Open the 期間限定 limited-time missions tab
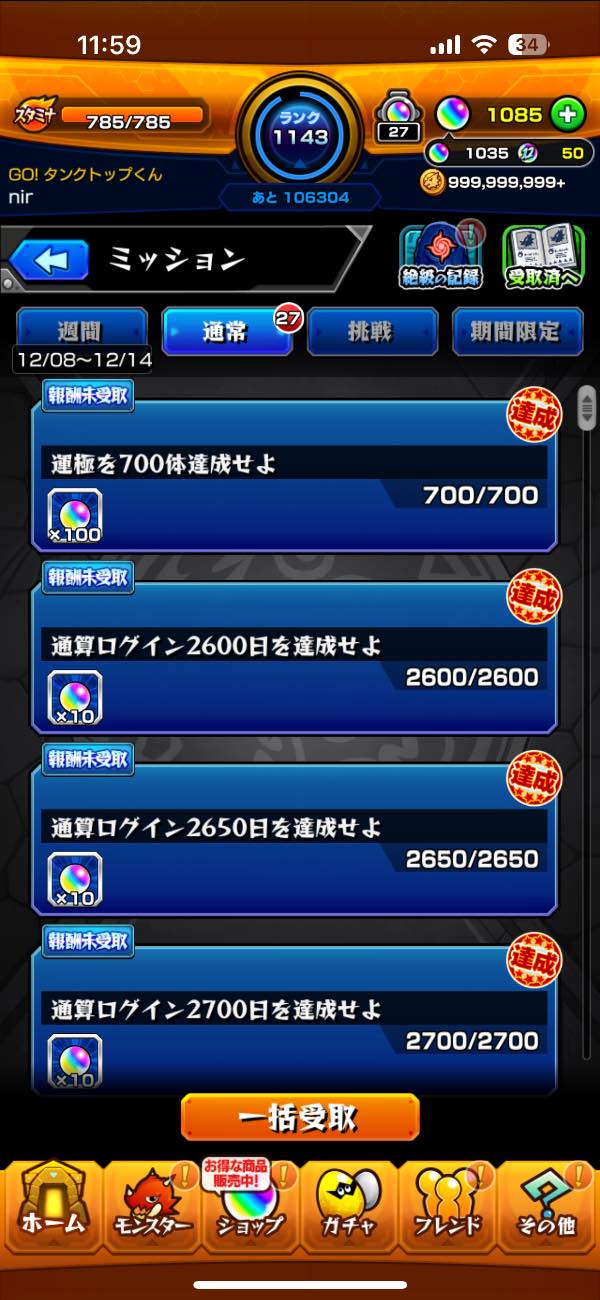 517,332
